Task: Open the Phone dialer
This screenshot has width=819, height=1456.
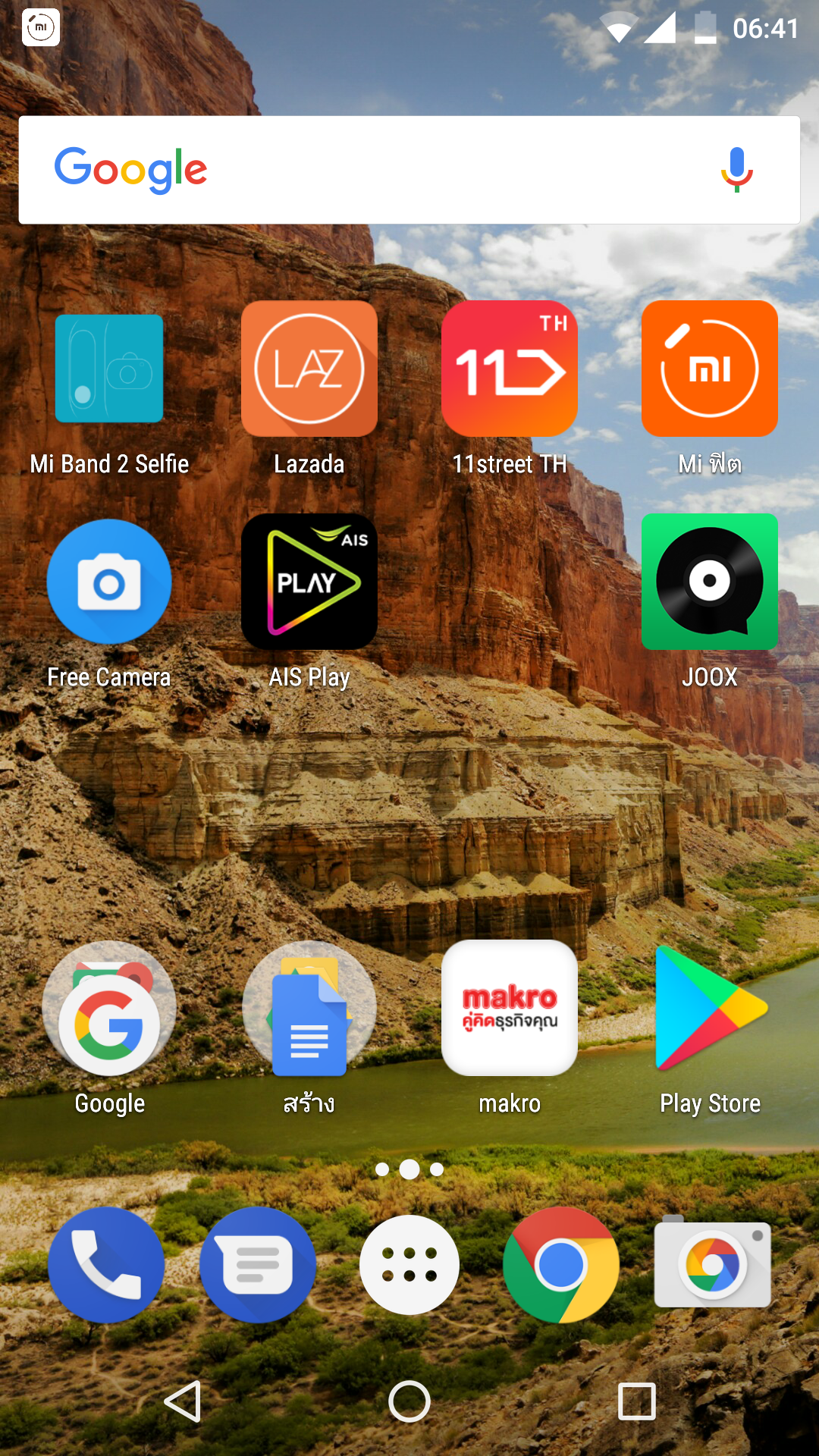Action: coord(106,1265)
